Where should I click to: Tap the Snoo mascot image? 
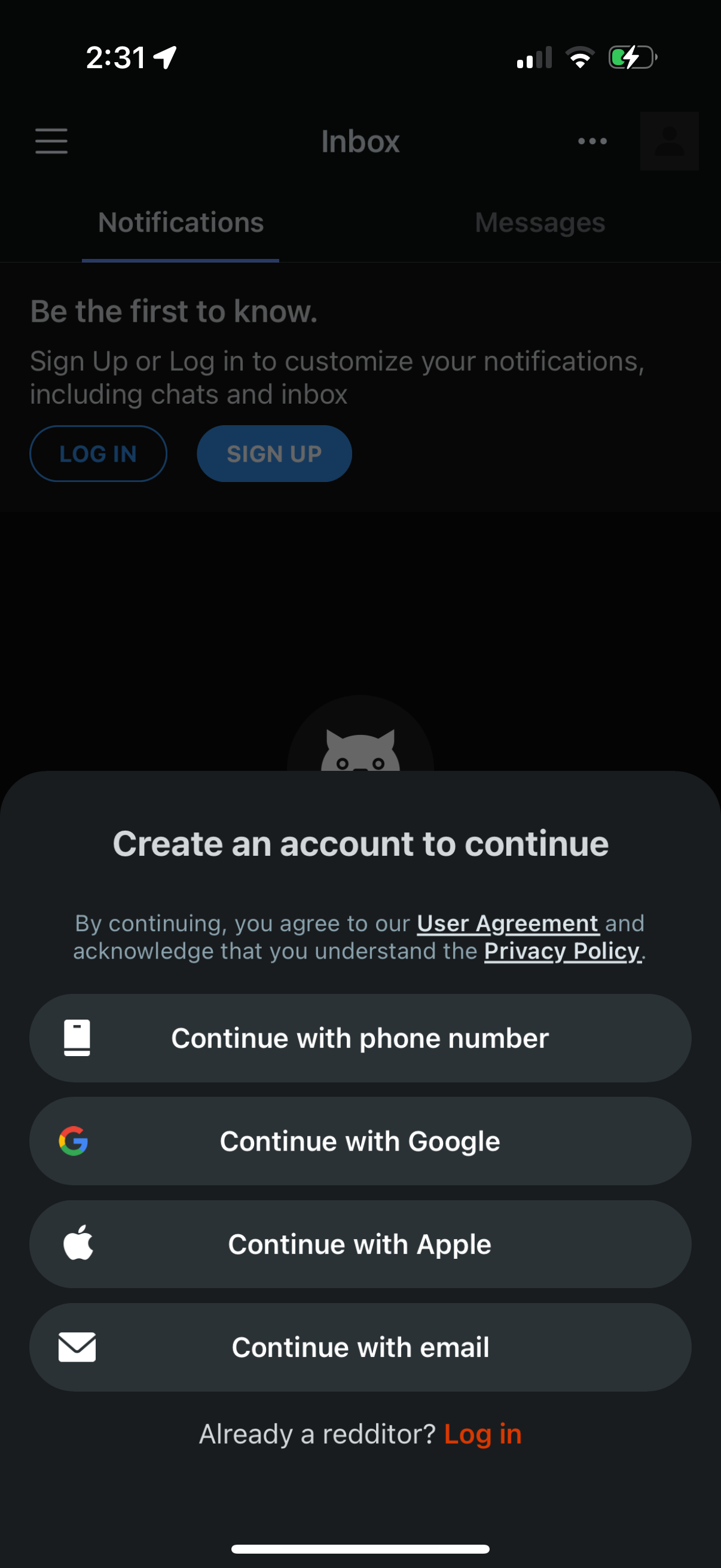(x=360, y=749)
